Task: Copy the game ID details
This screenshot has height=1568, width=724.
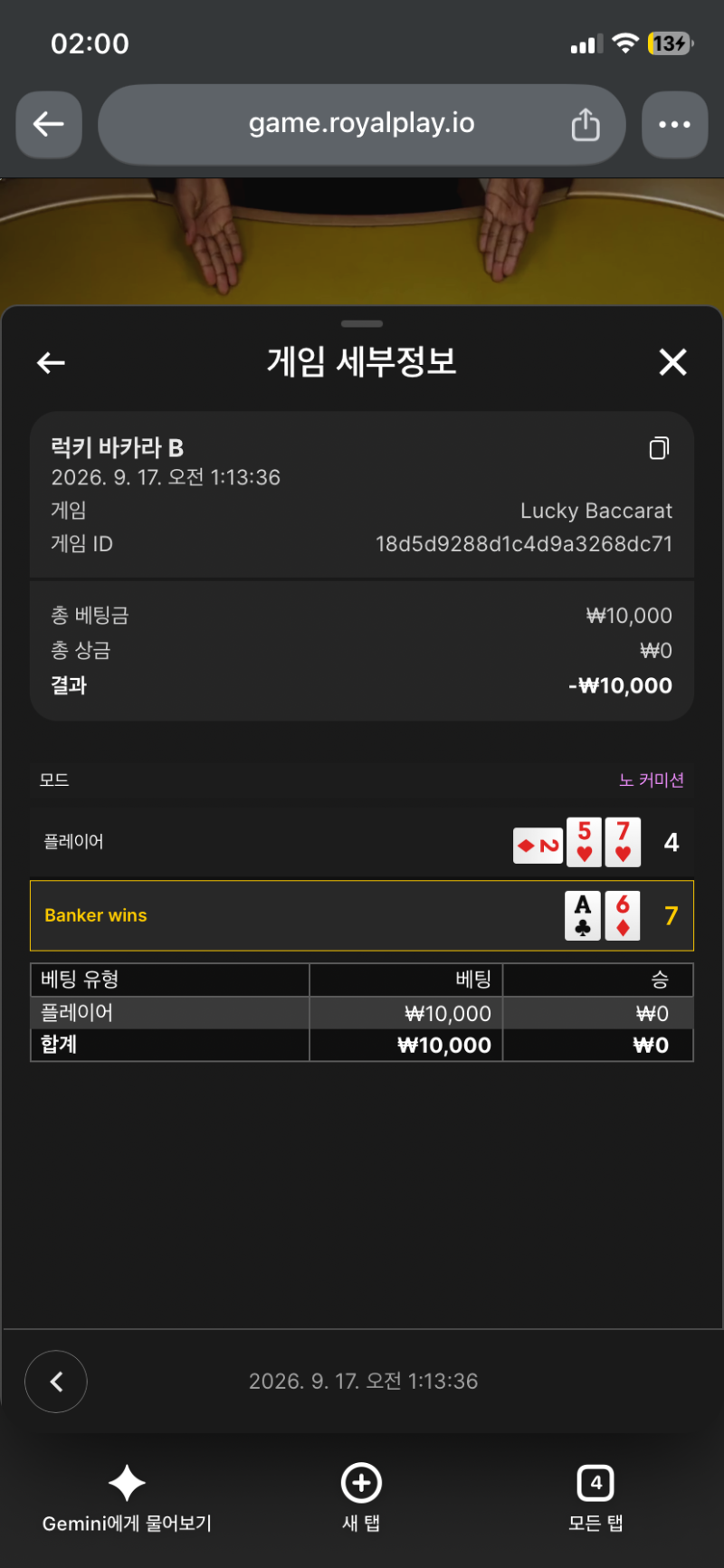Action: (x=659, y=448)
